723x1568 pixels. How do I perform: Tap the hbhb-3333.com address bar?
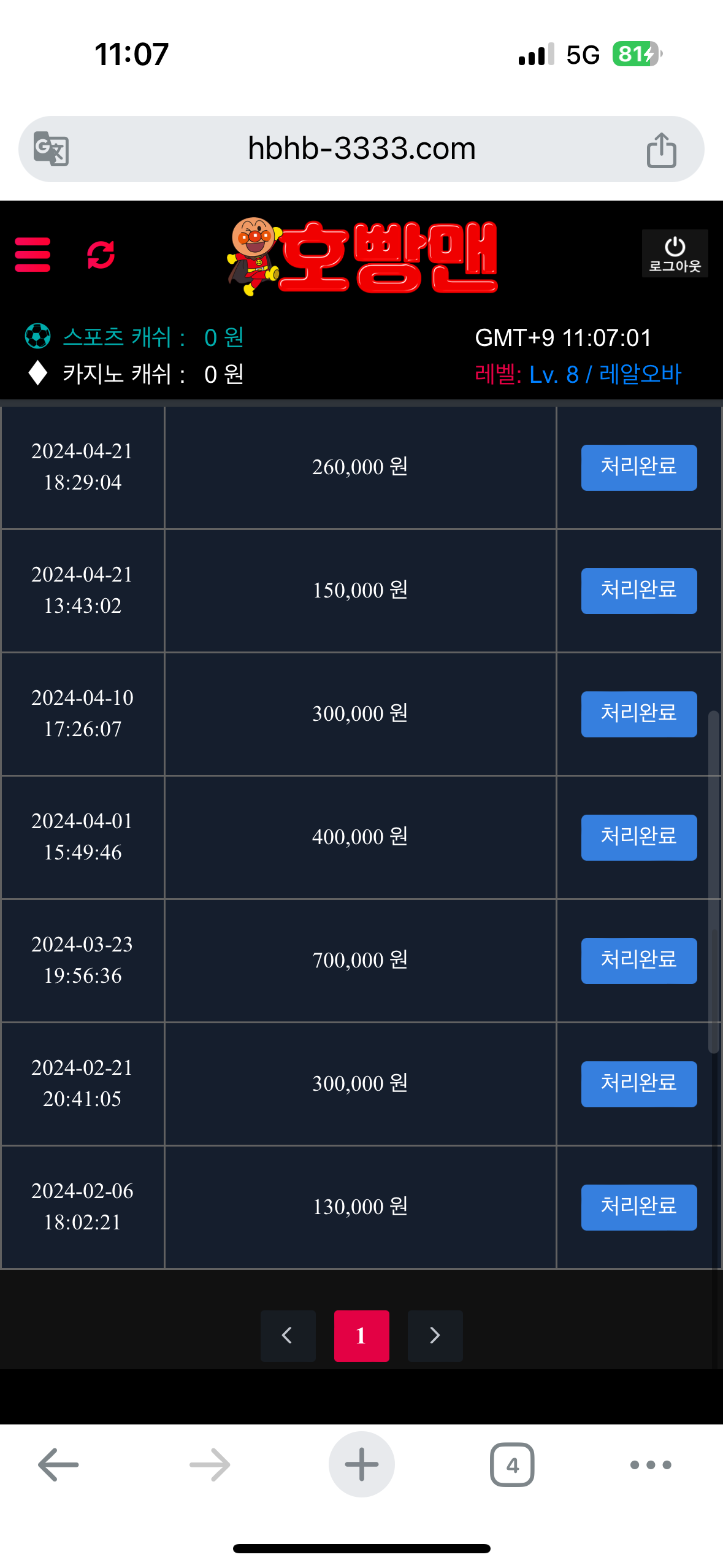coord(361,149)
